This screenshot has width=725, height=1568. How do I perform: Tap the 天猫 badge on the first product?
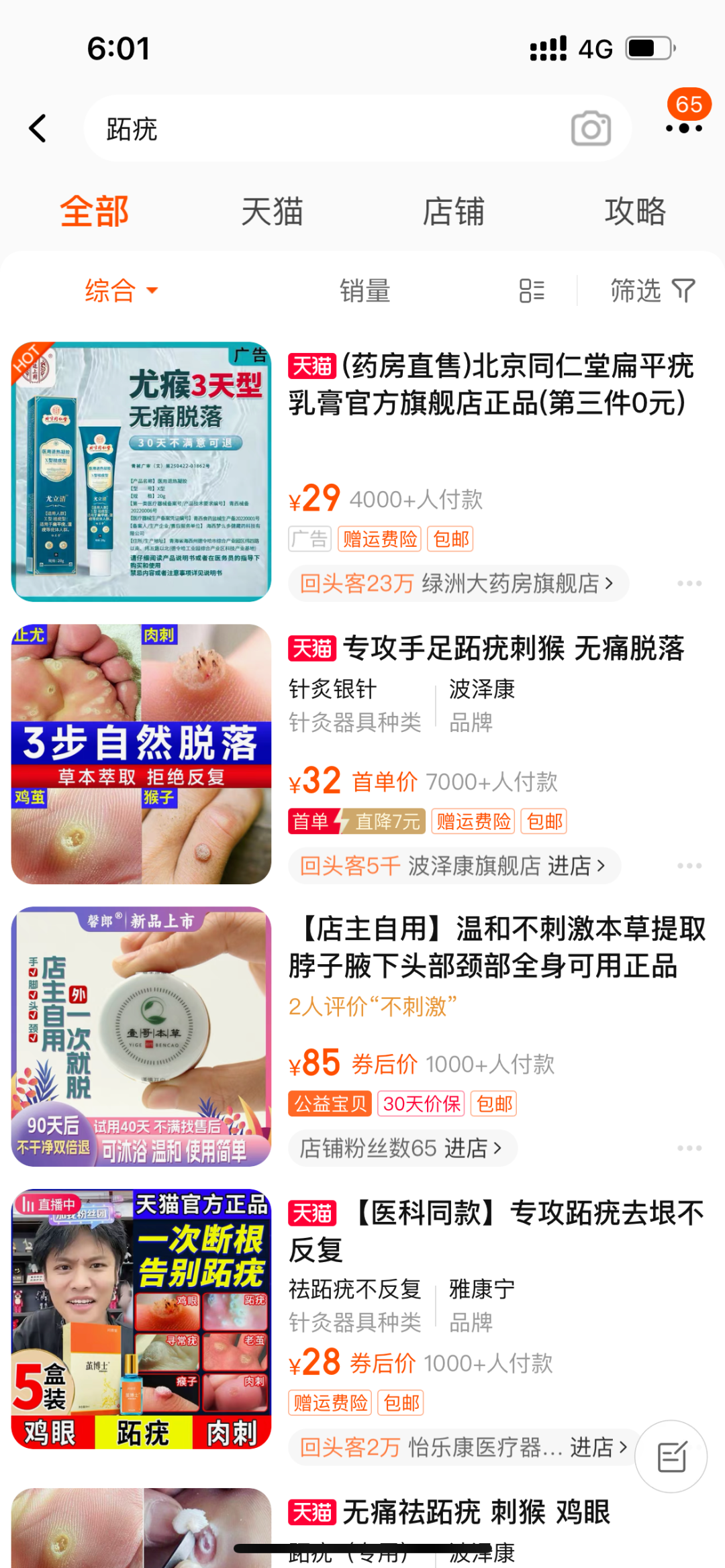[x=311, y=367]
